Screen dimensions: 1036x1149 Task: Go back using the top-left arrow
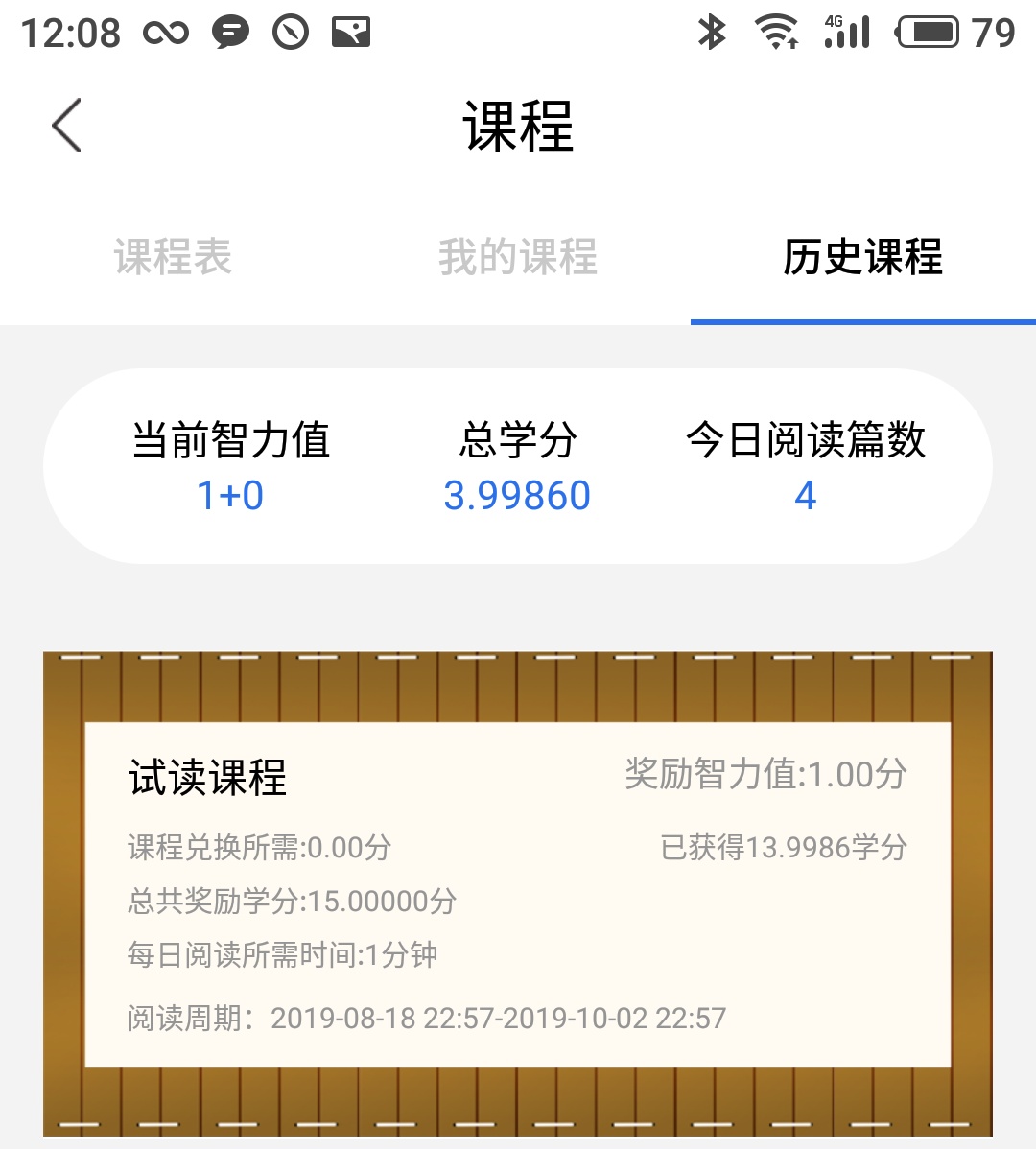(x=67, y=126)
